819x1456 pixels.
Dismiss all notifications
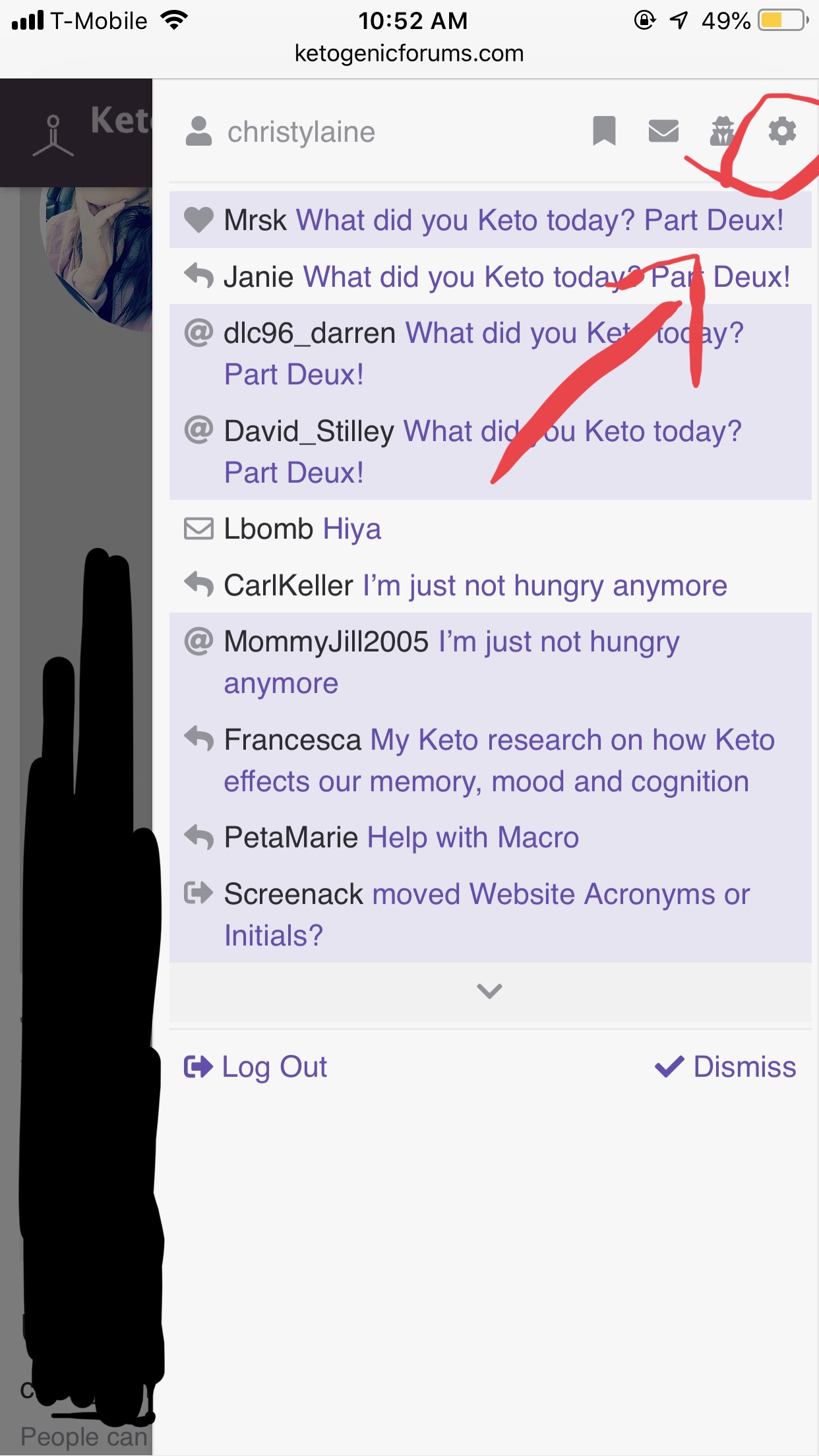[x=725, y=1066]
